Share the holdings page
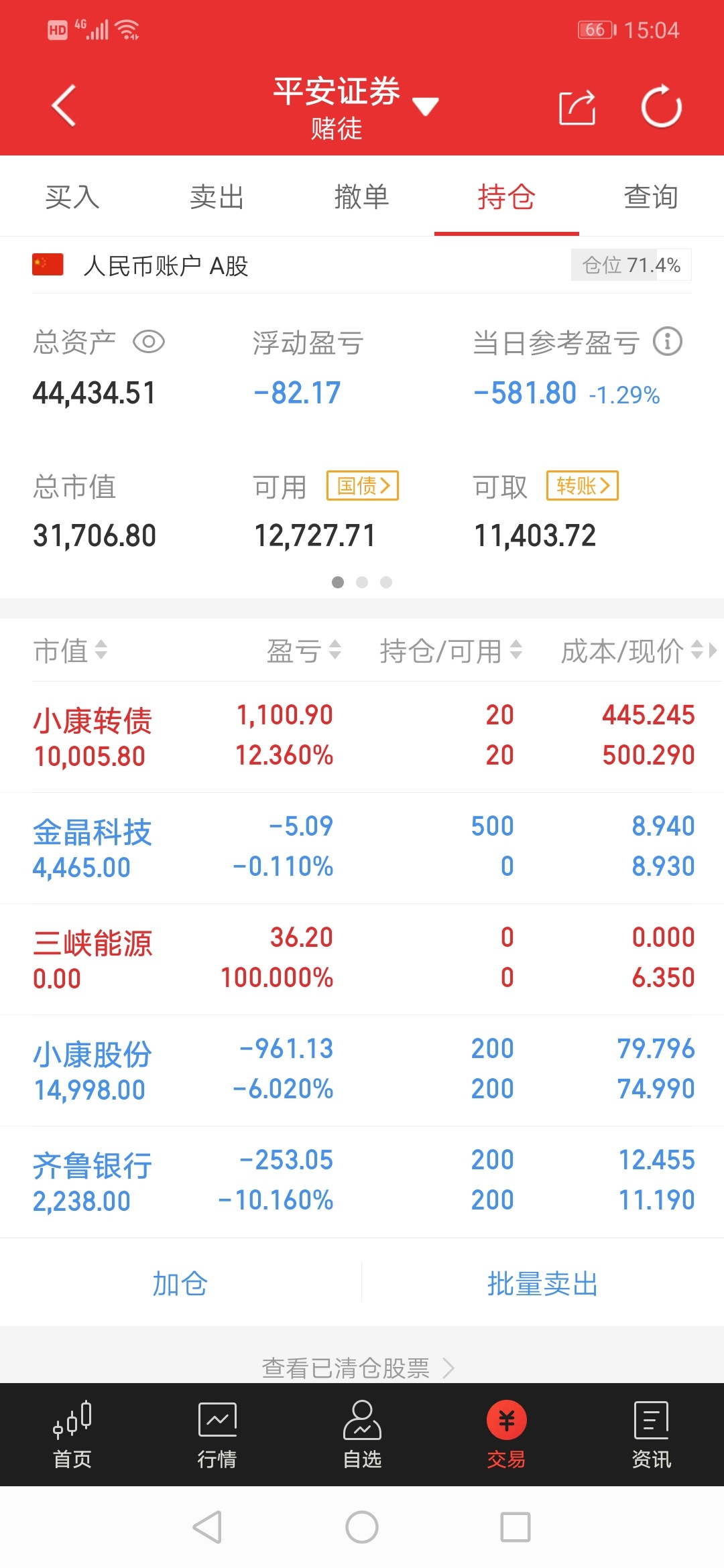Image resolution: width=724 pixels, height=1568 pixels. (577, 107)
